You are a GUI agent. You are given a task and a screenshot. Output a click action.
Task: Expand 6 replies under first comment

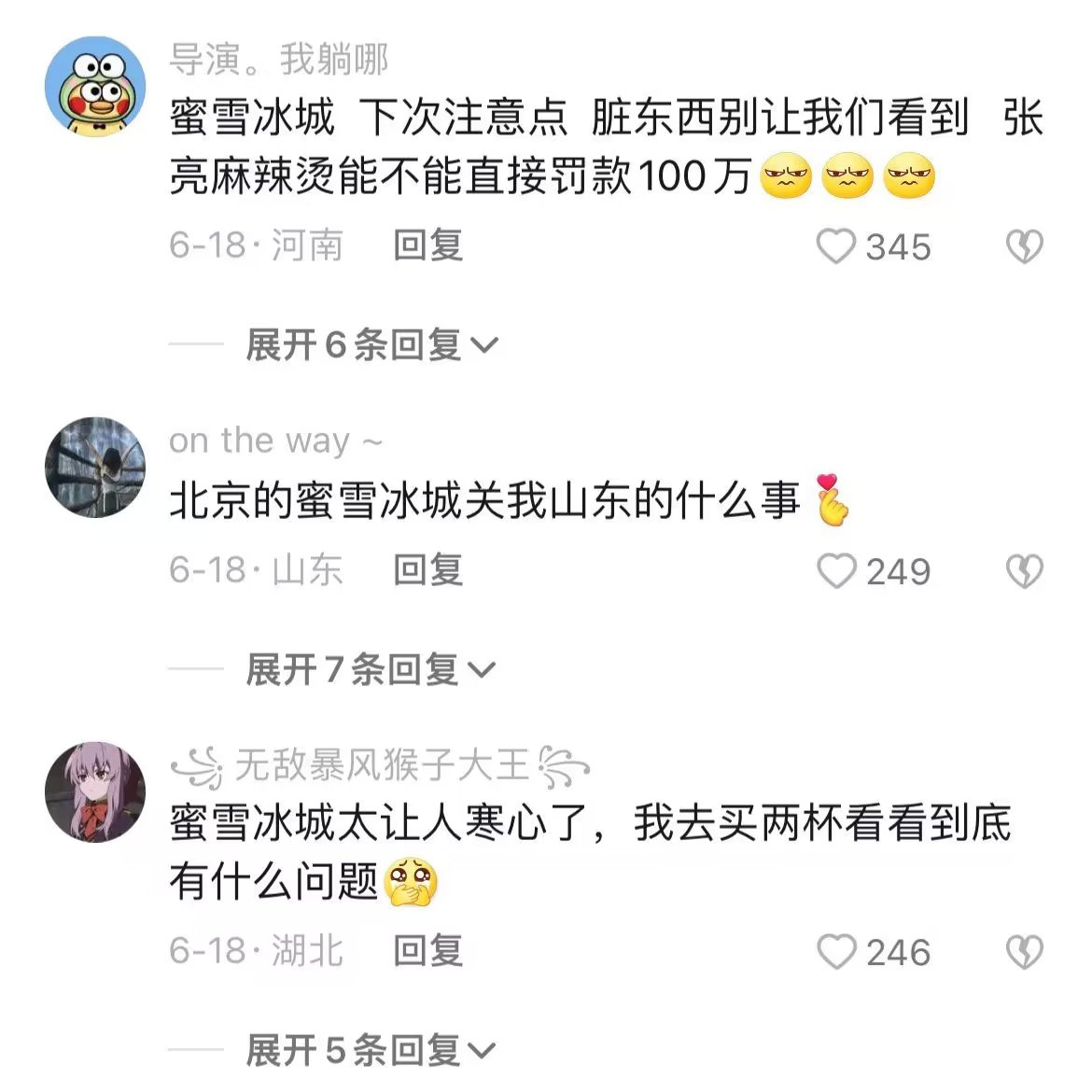371,345
